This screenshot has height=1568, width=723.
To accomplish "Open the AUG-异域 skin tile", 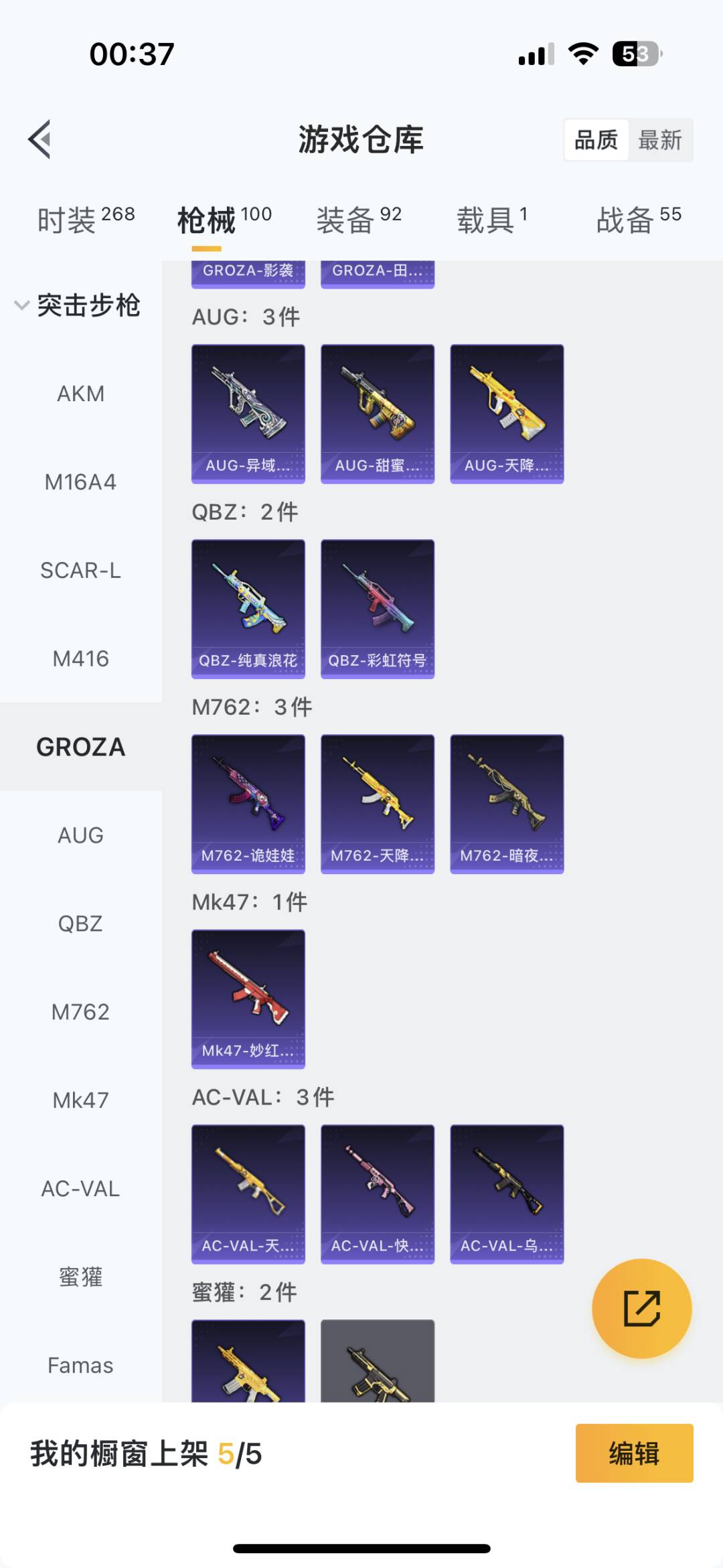I will (x=248, y=413).
